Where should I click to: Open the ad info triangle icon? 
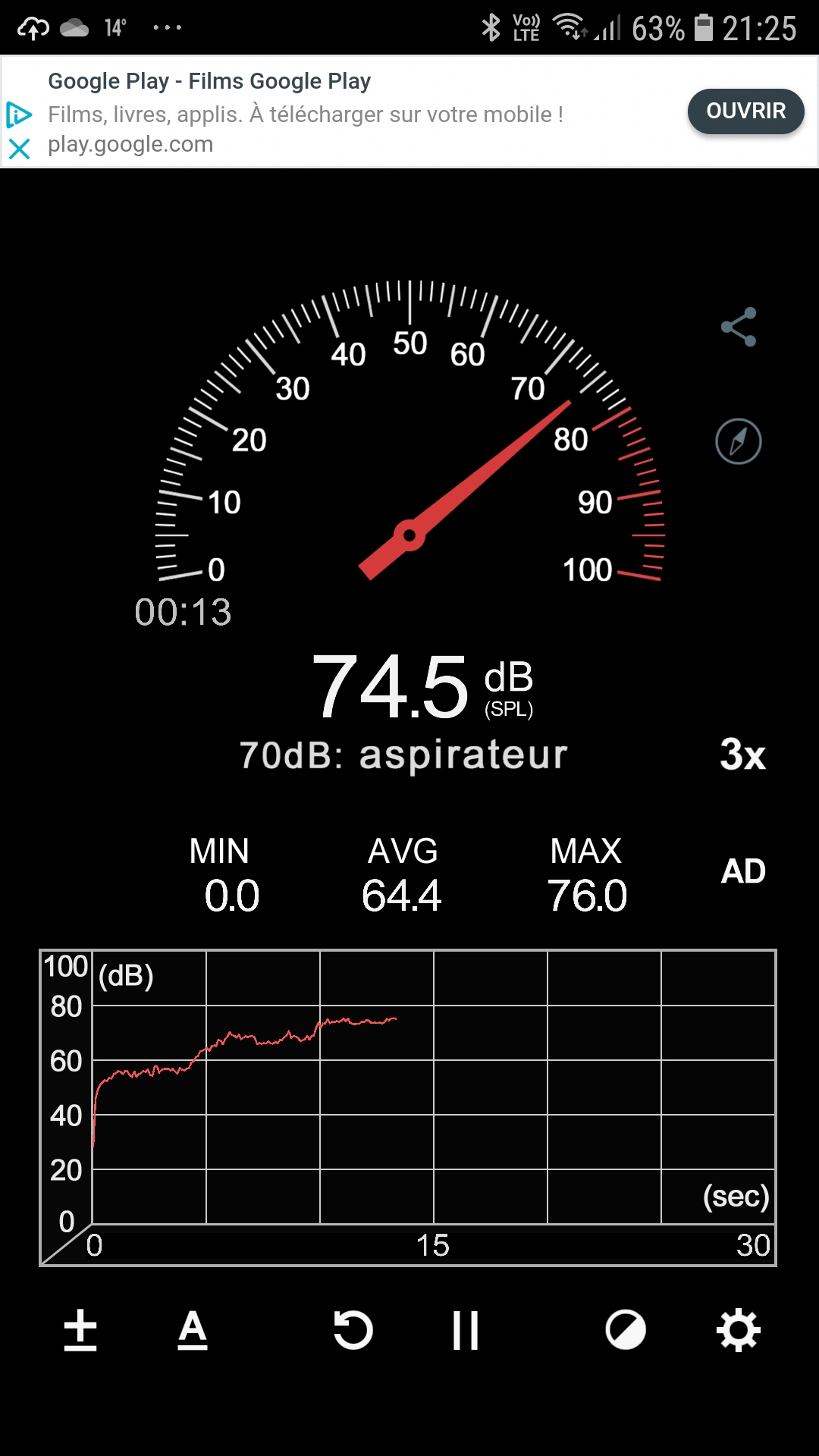click(x=19, y=115)
